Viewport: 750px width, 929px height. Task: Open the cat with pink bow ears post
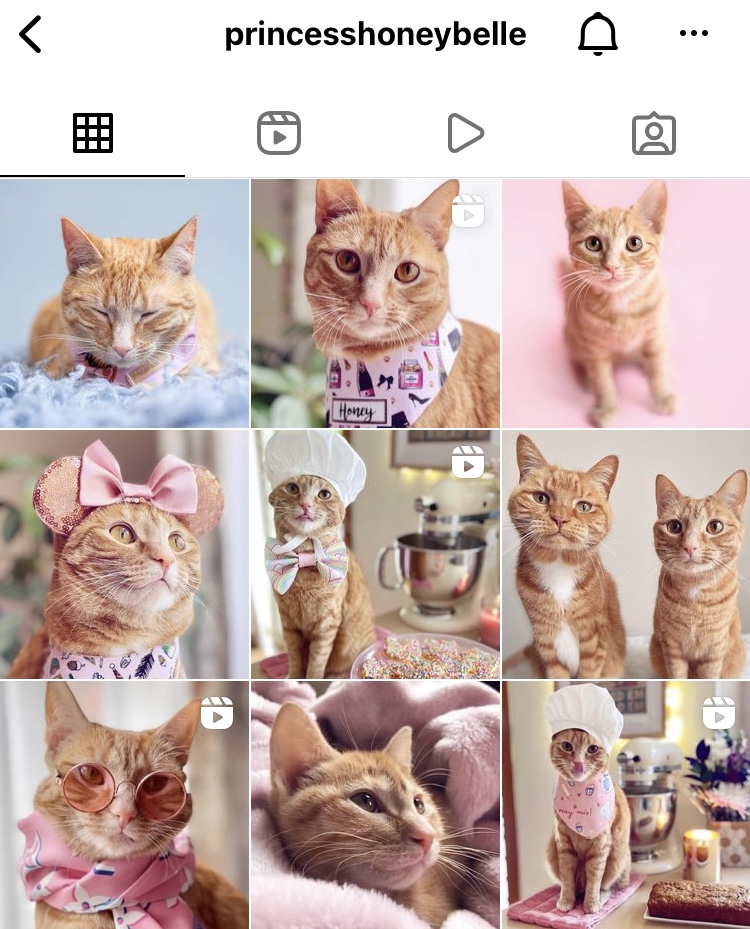[124, 554]
